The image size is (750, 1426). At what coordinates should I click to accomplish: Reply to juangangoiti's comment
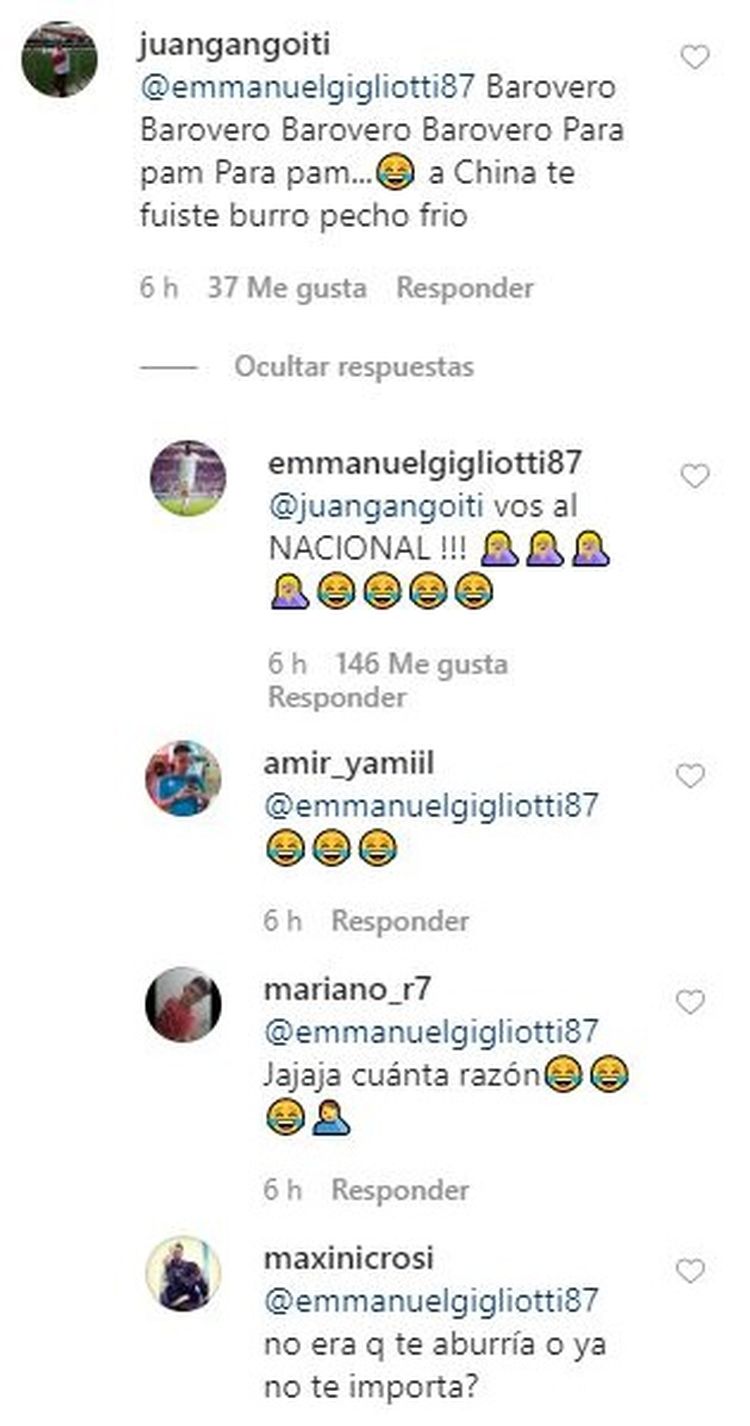click(465, 289)
